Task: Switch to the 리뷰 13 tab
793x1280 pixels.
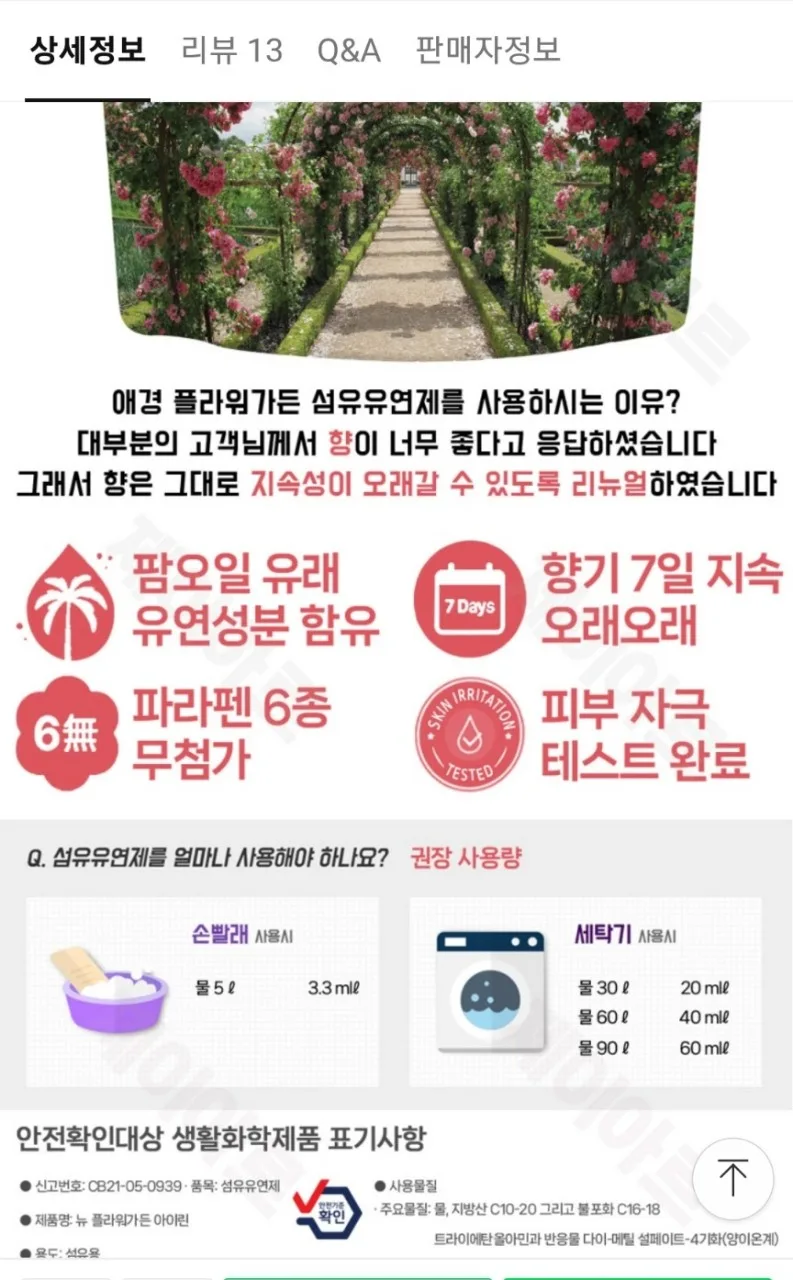Action: click(232, 50)
